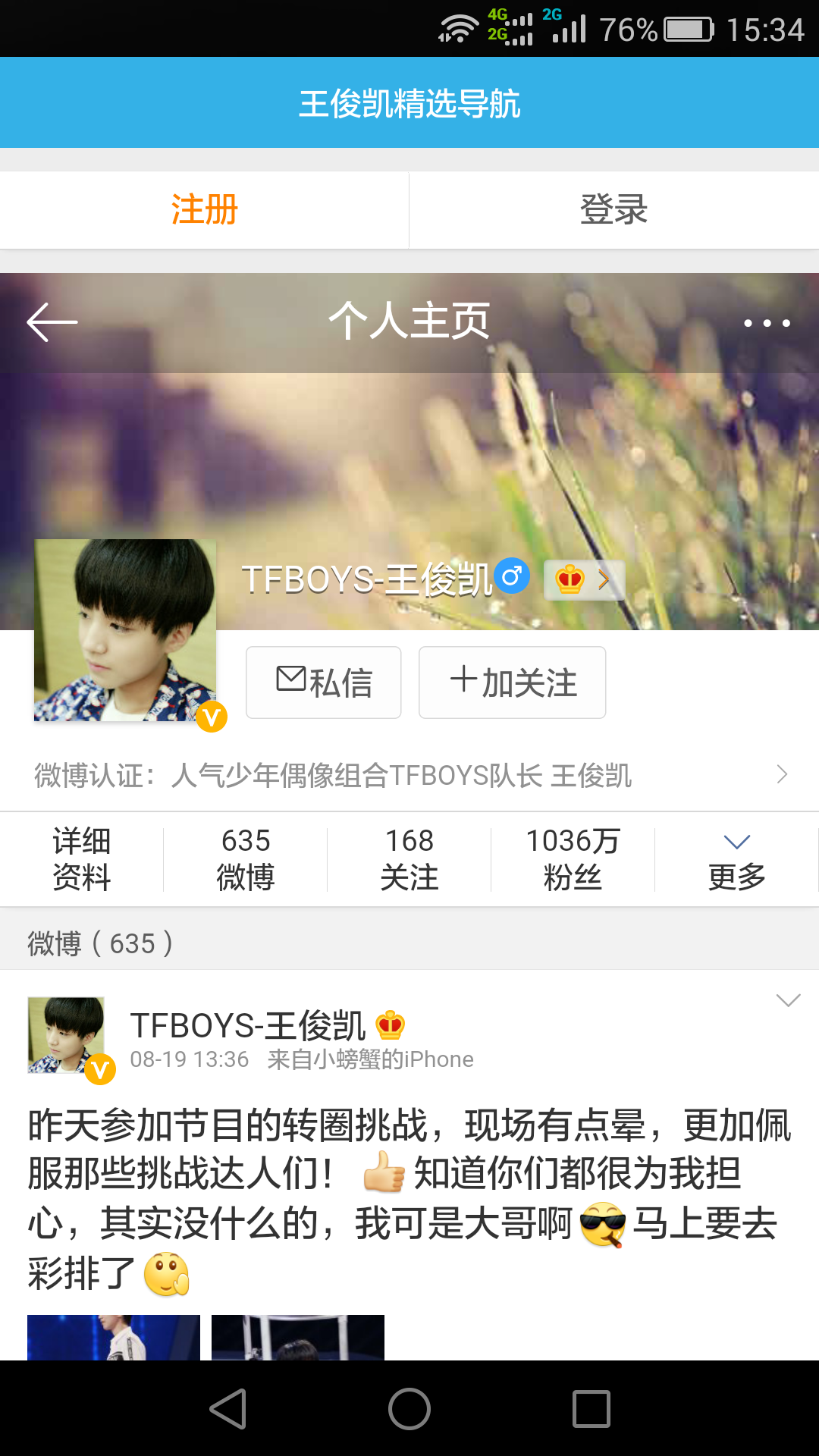Open the second photo in the post
Viewport: 819px width, 1456px height.
point(297,1337)
